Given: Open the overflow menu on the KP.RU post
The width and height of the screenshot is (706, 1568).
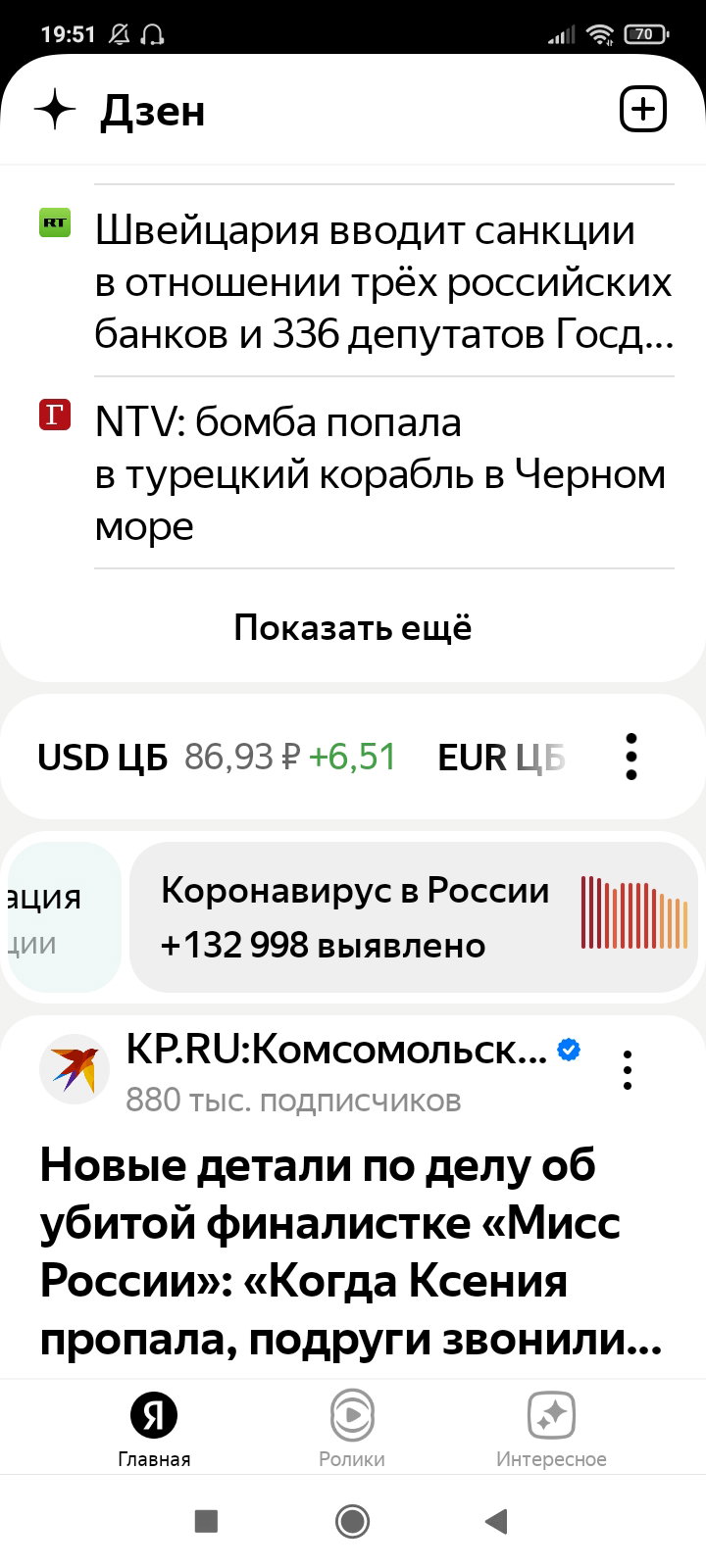Looking at the screenshot, I should coord(628,1070).
